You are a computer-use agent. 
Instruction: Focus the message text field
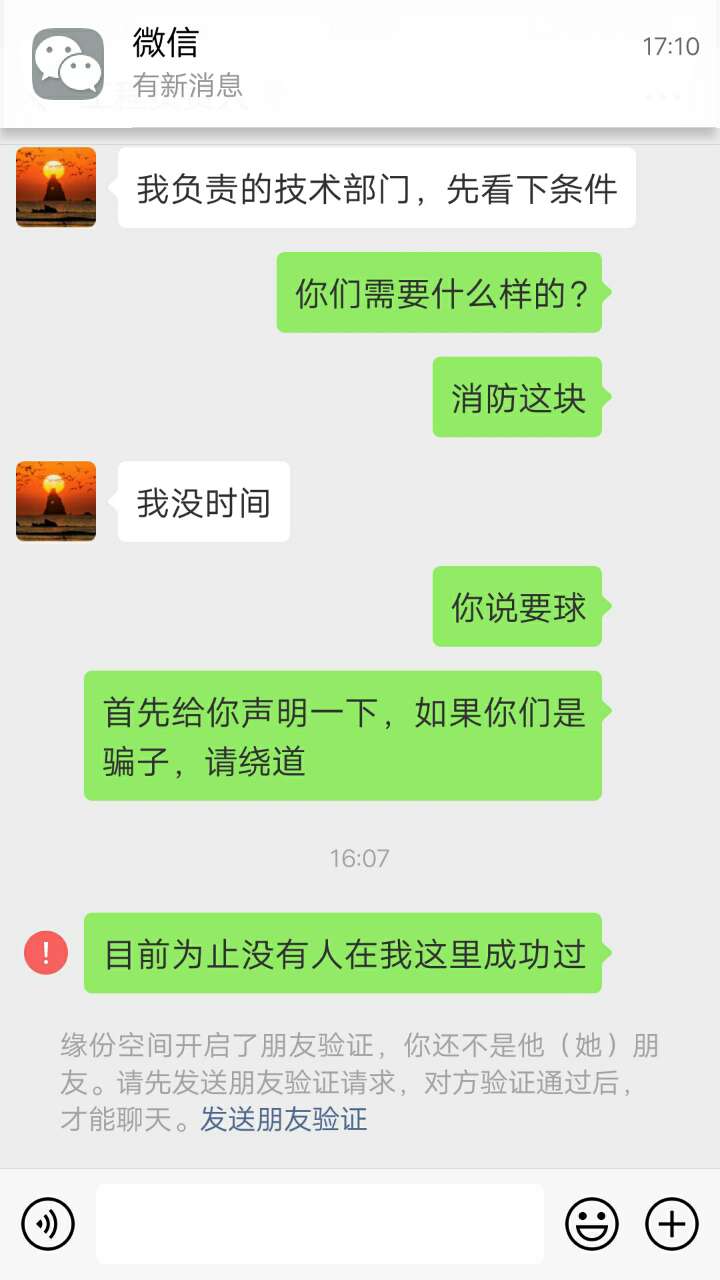(320, 1223)
